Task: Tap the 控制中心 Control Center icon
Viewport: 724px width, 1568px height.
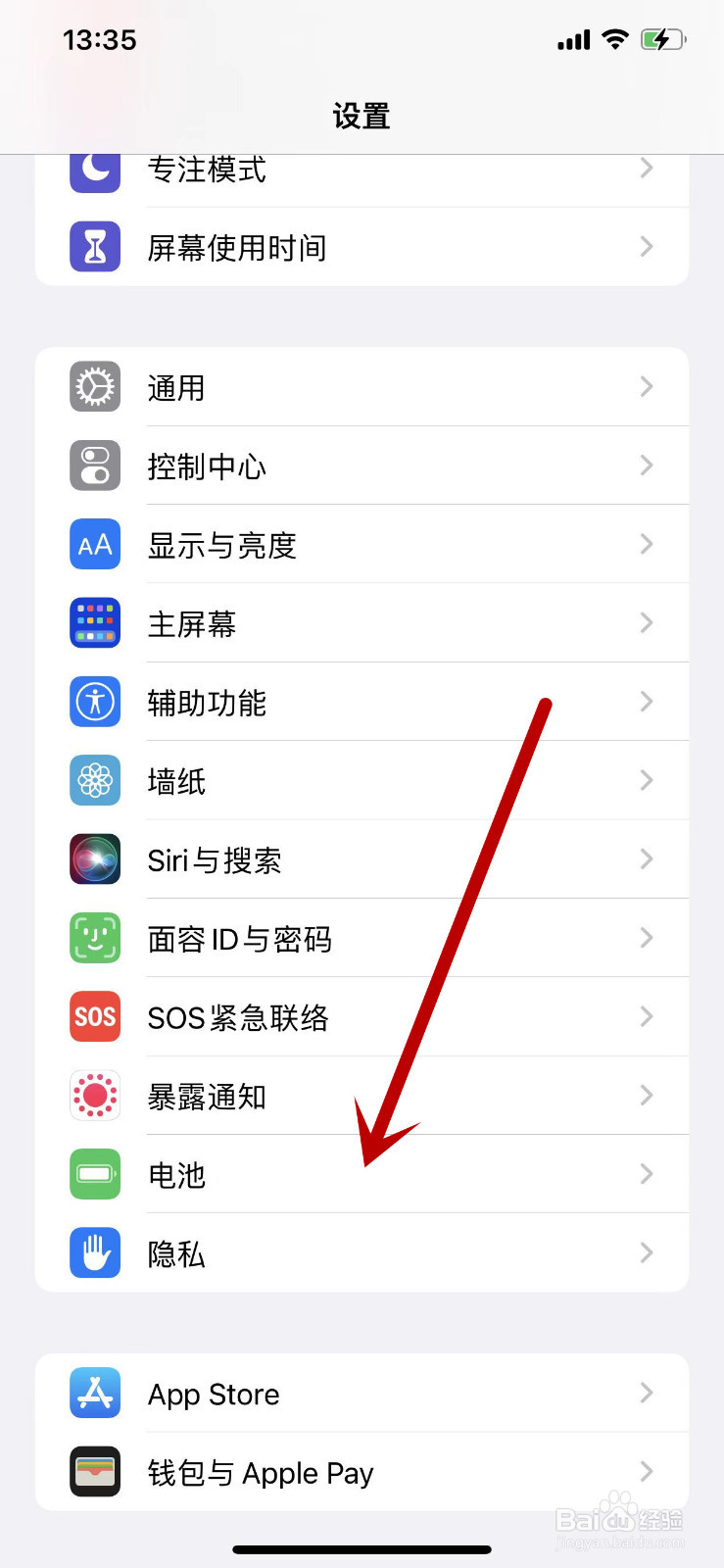Action: (x=94, y=465)
